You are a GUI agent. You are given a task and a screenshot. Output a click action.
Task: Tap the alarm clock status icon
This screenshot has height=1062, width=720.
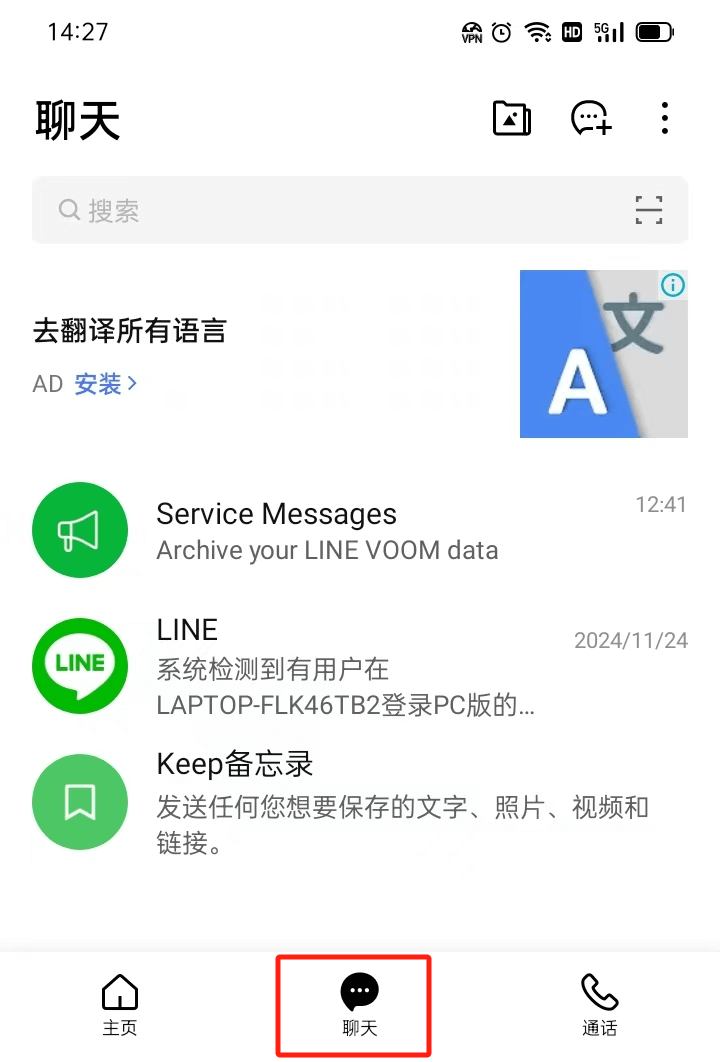coord(502,32)
